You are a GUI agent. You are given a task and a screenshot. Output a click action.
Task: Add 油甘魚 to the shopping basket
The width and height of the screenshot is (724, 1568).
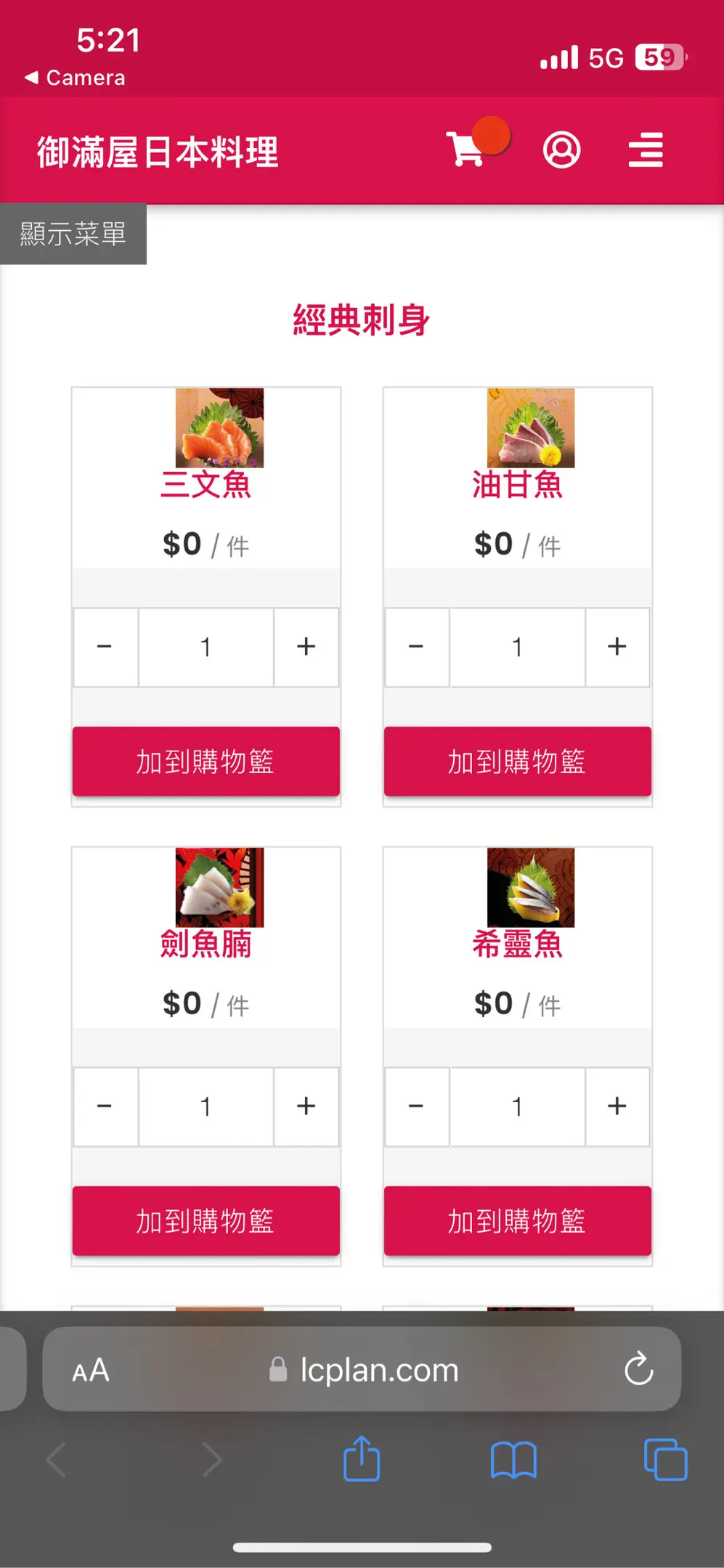click(x=518, y=761)
